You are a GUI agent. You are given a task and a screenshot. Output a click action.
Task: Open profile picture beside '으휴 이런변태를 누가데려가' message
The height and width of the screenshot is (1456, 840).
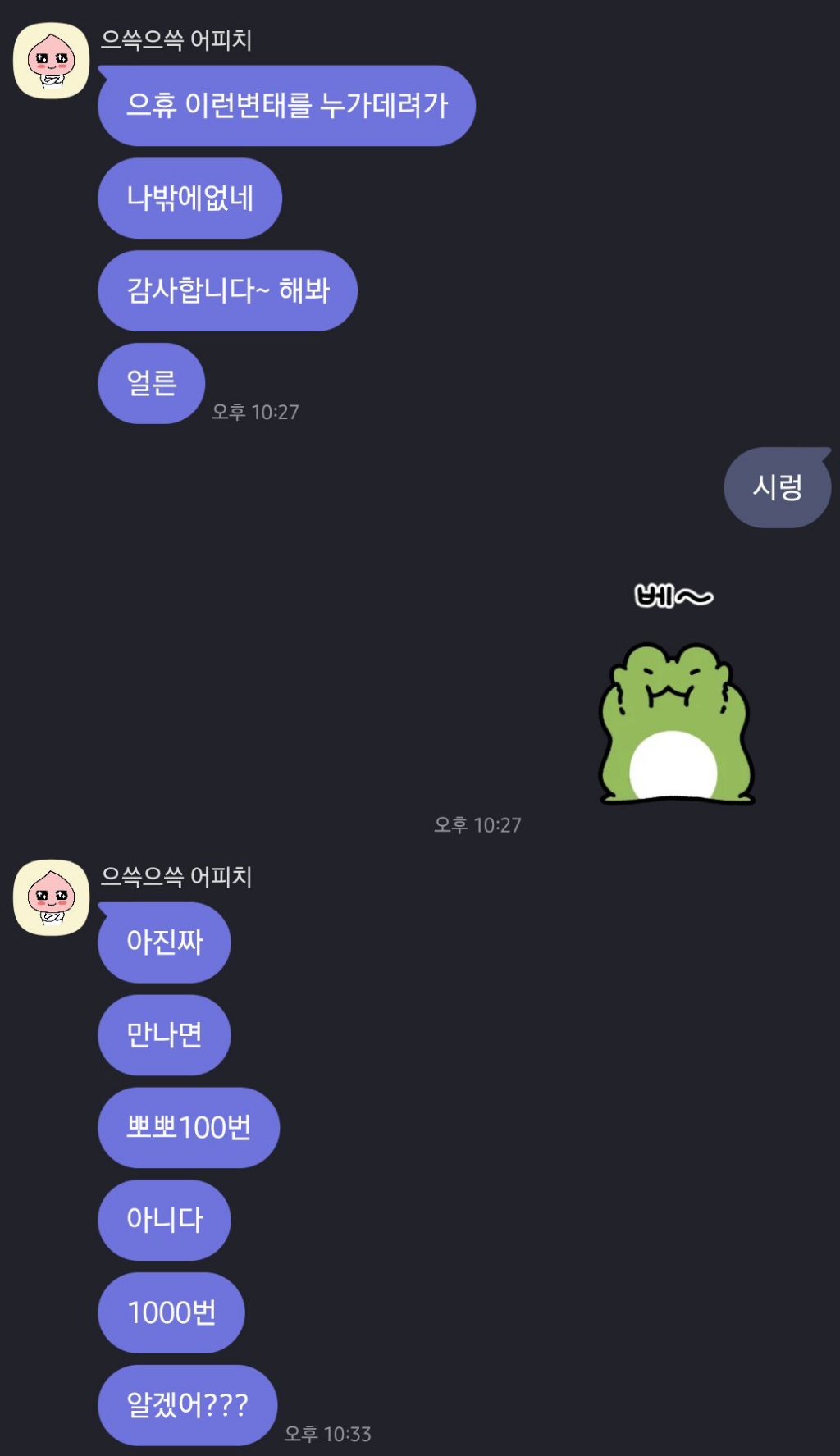pyautogui.click(x=51, y=62)
